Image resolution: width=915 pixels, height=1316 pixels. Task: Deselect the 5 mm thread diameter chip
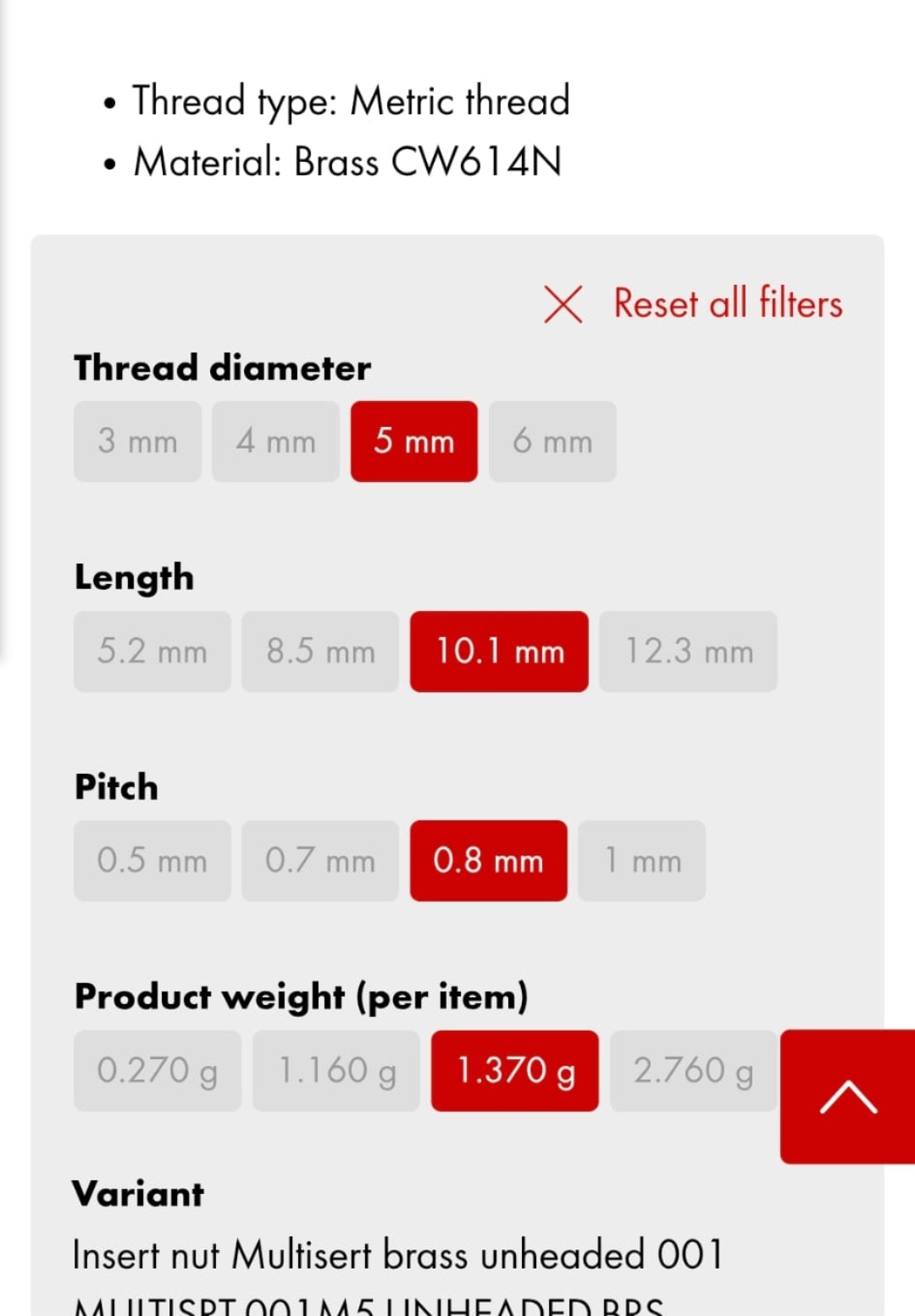(x=414, y=441)
